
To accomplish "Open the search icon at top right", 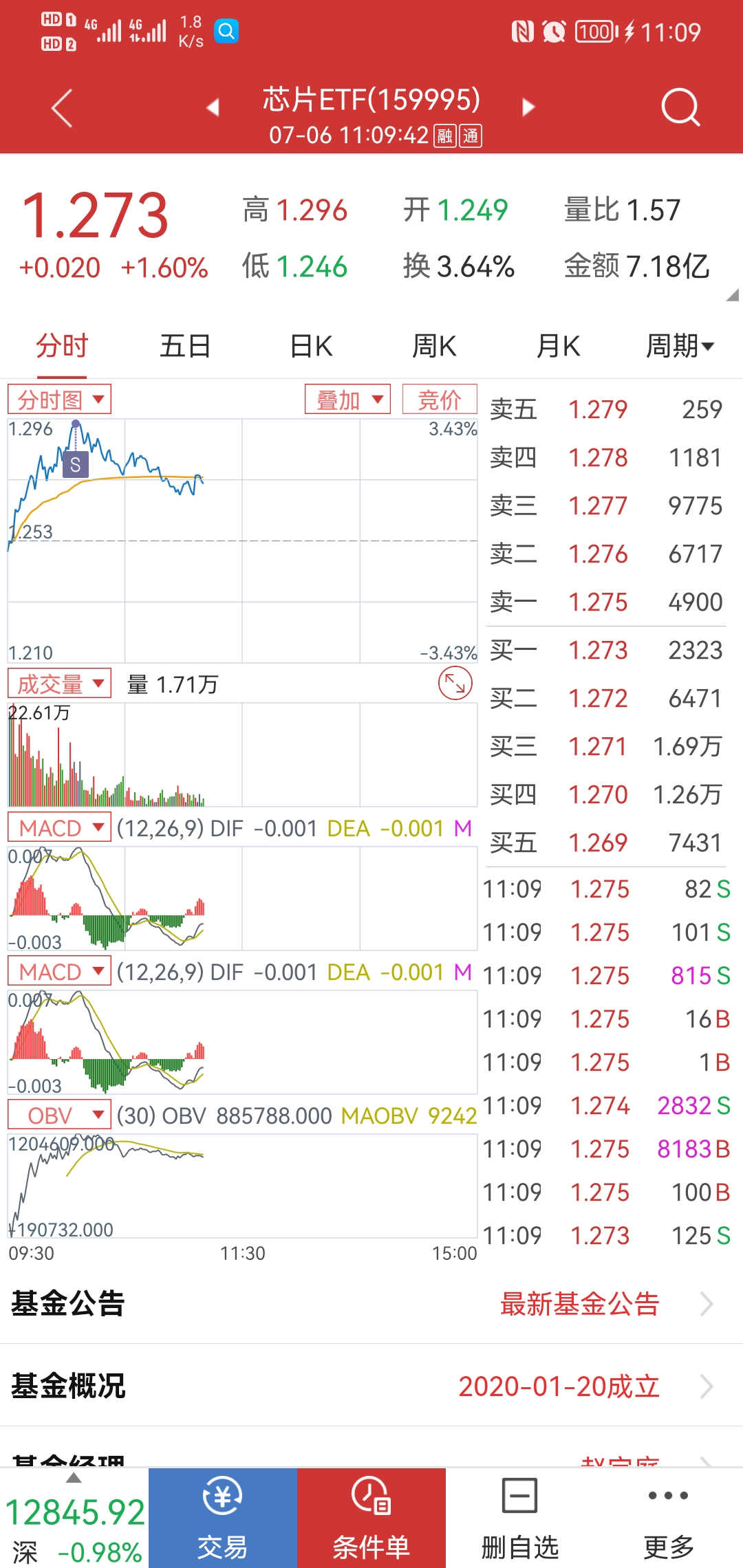I will [680, 107].
